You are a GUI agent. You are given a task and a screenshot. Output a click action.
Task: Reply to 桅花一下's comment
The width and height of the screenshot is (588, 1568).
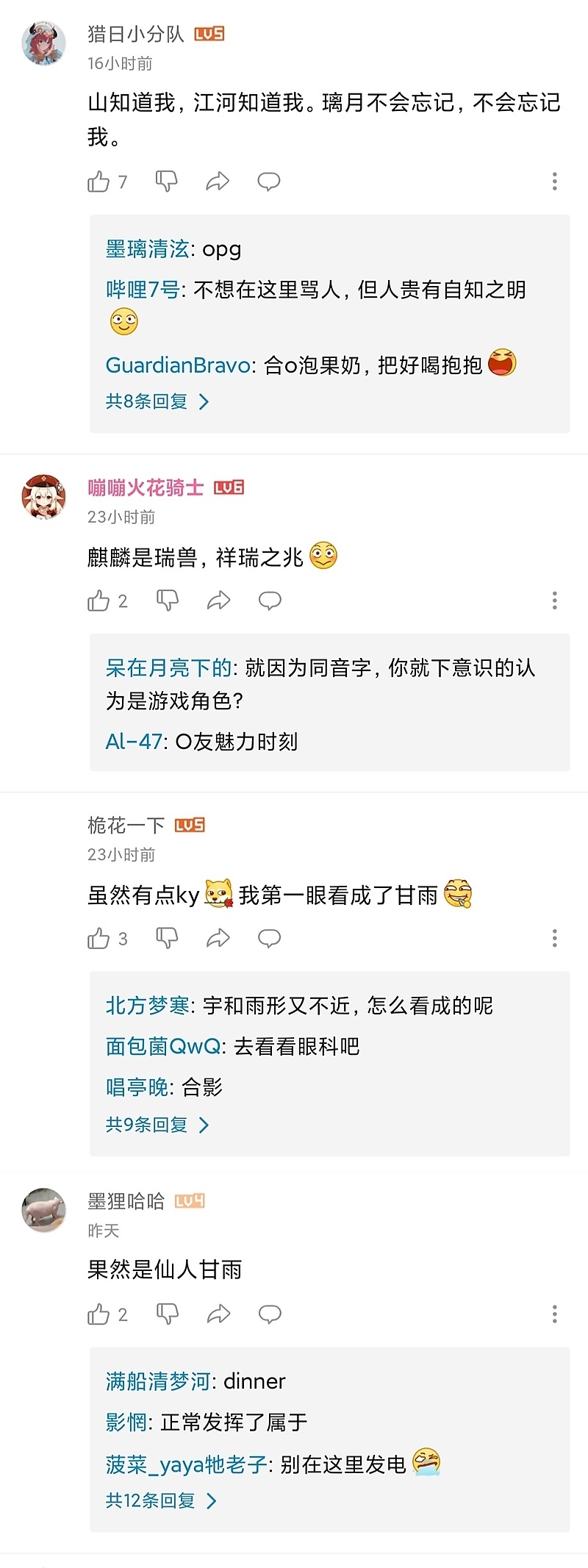[269, 939]
